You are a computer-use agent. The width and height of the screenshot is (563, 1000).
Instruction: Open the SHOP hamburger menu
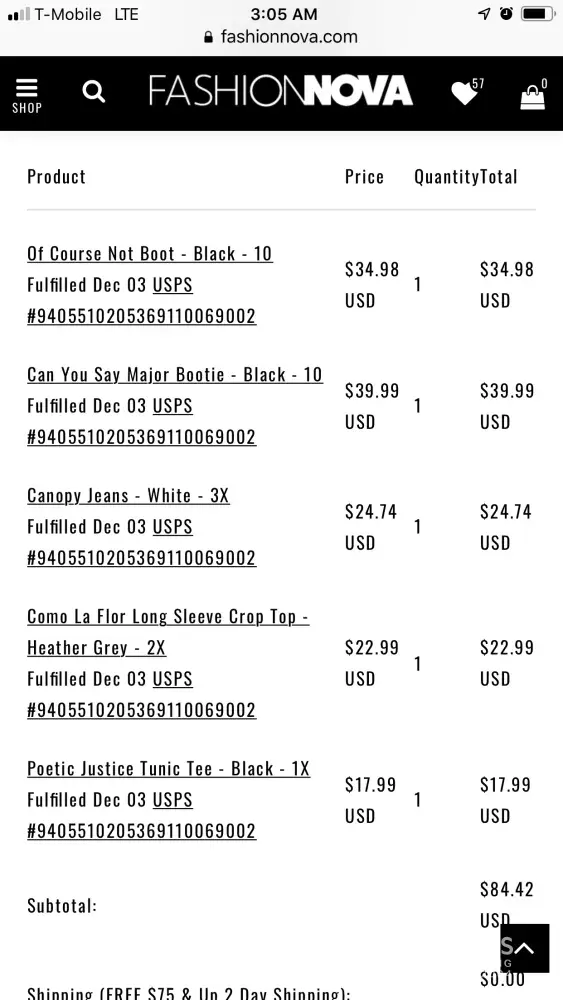click(x=26, y=96)
